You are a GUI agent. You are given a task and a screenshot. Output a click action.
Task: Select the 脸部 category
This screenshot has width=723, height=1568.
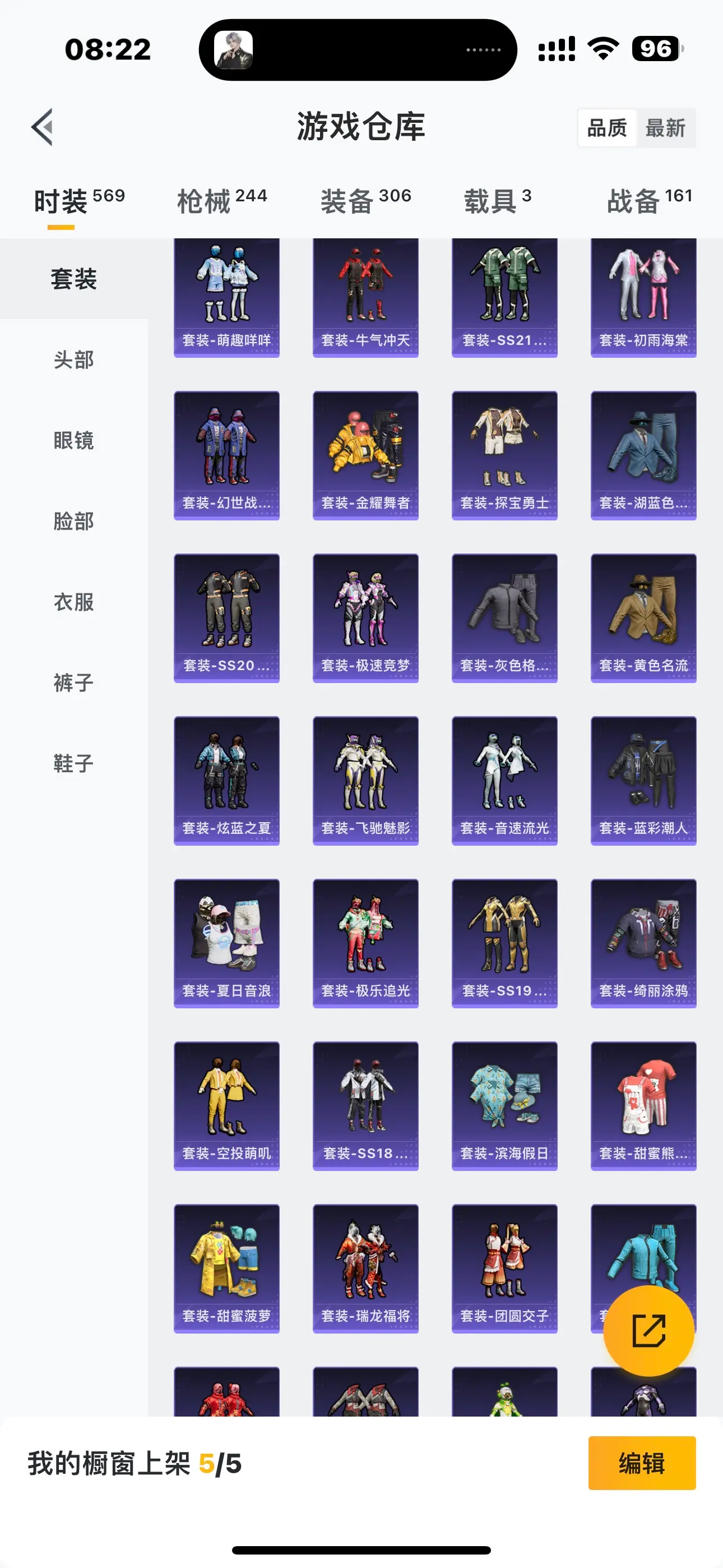tap(73, 521)
